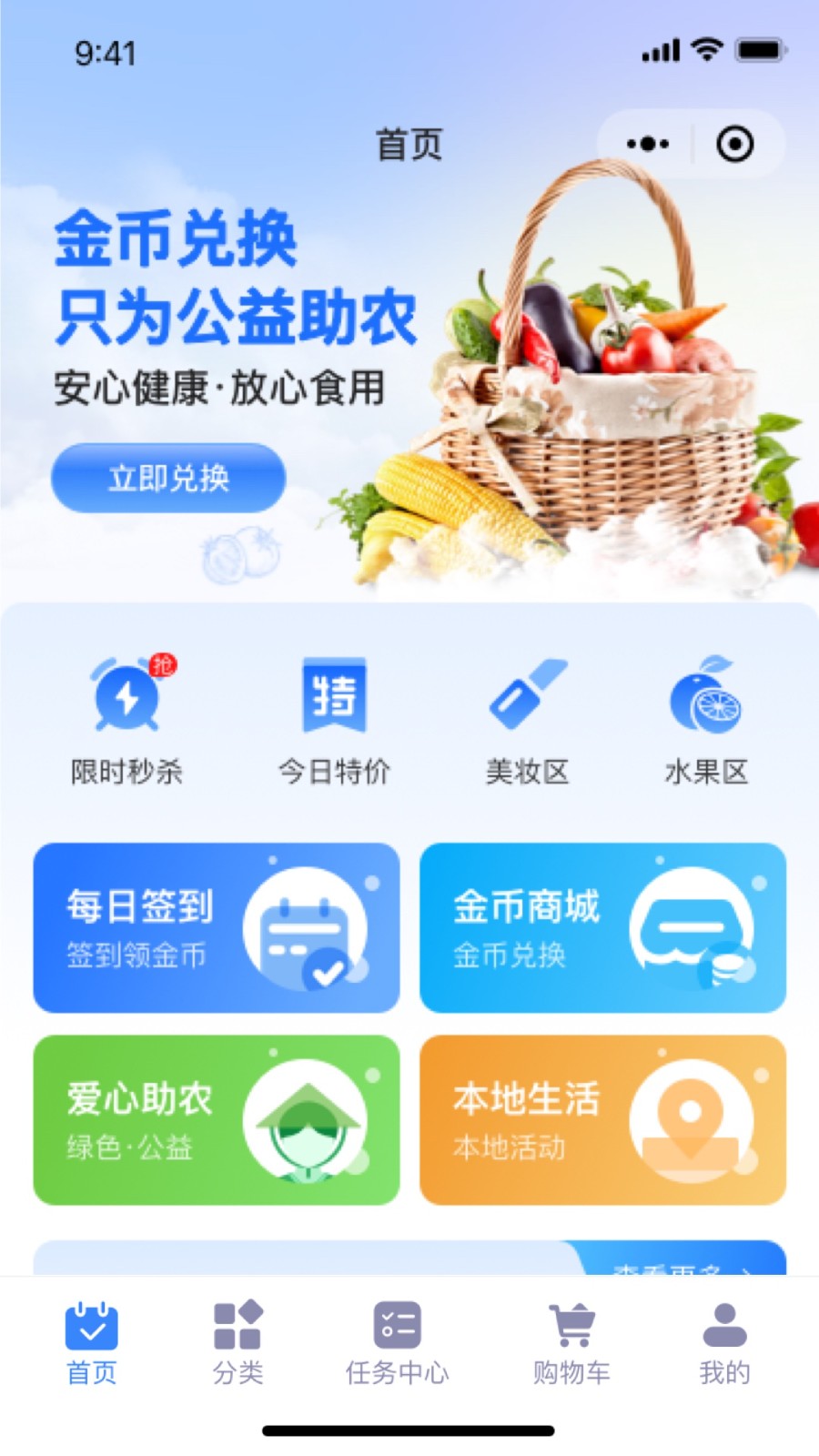This screenshot has height=1456, width=819.
Task: Open 今日特价 daily deals
Action: coord(334,719)
